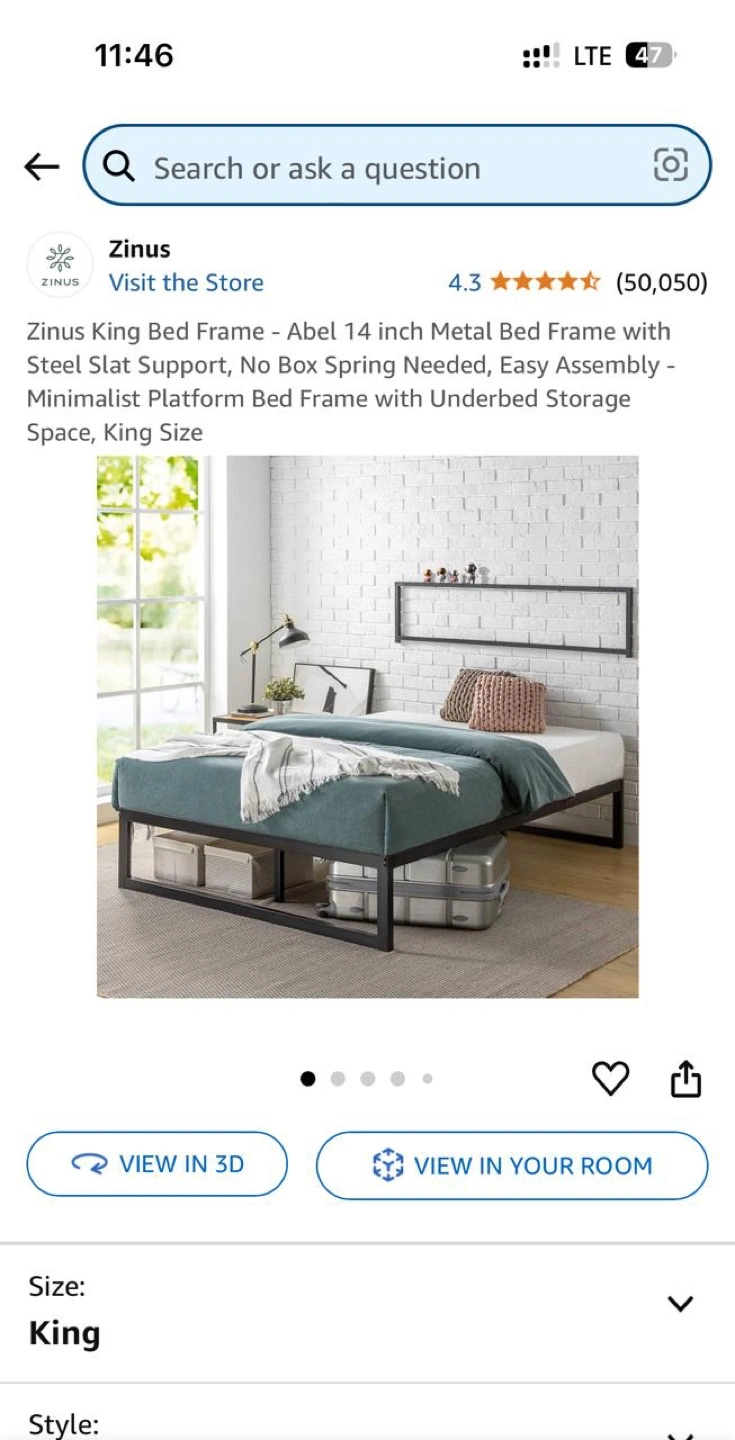This screenshot has height=1440, width=735.
Task: Go back using the arrow icon
Action: (x=41, y=167)
